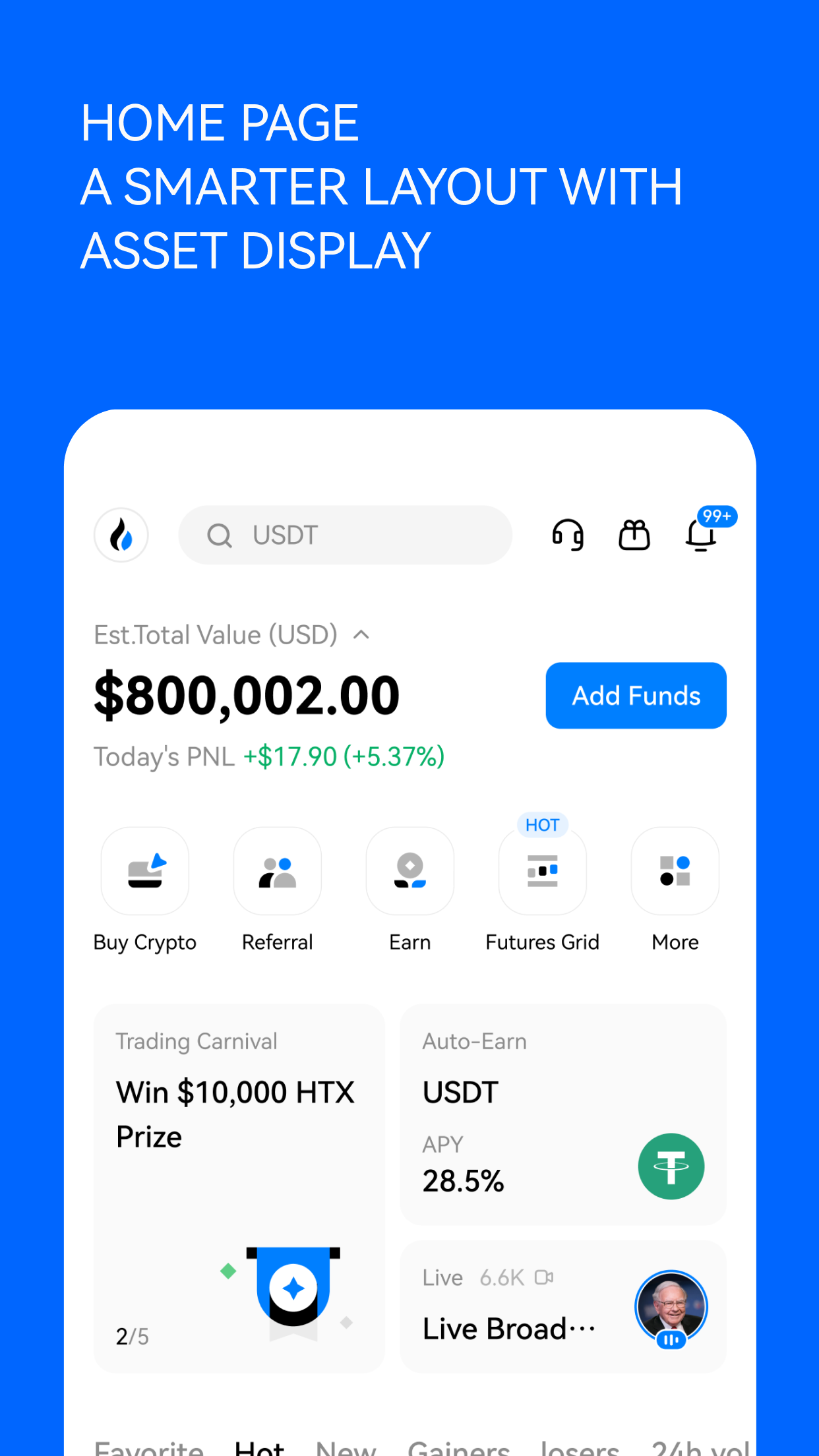Tap the HTX logo
This screenshot has height=1456, width=819.
click(x=121, y=535)
